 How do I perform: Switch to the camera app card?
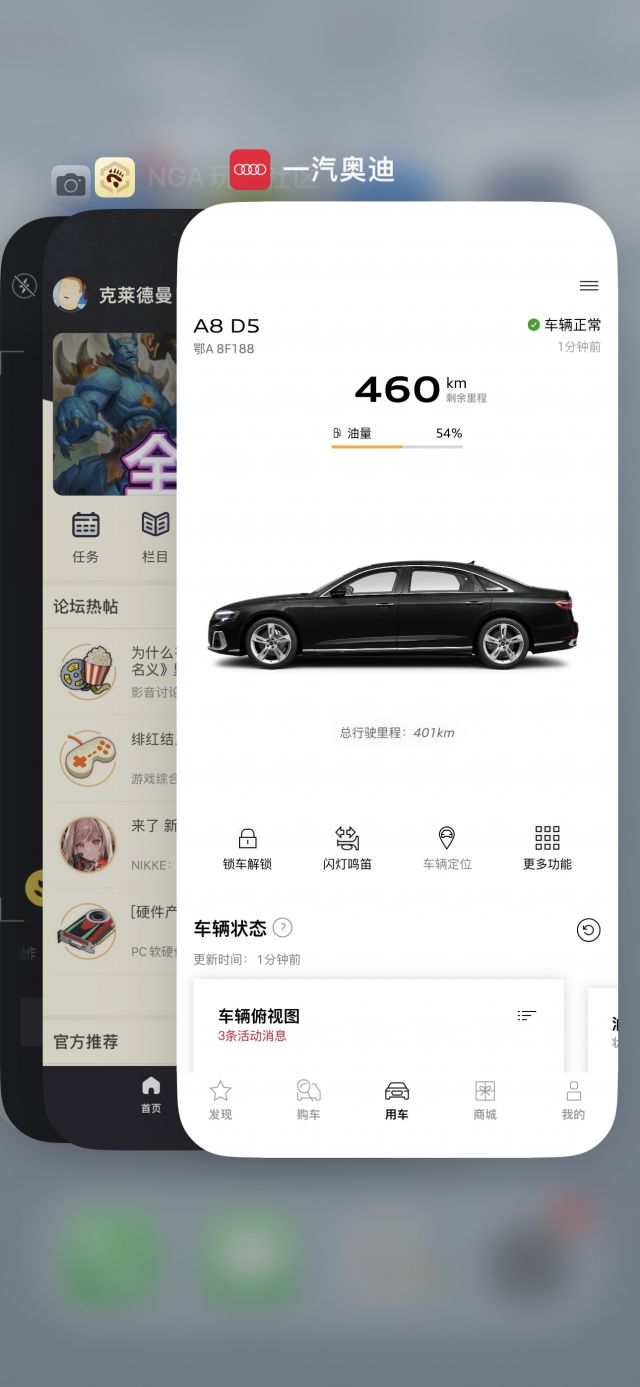pyautogui.click(x=22, y=700)
